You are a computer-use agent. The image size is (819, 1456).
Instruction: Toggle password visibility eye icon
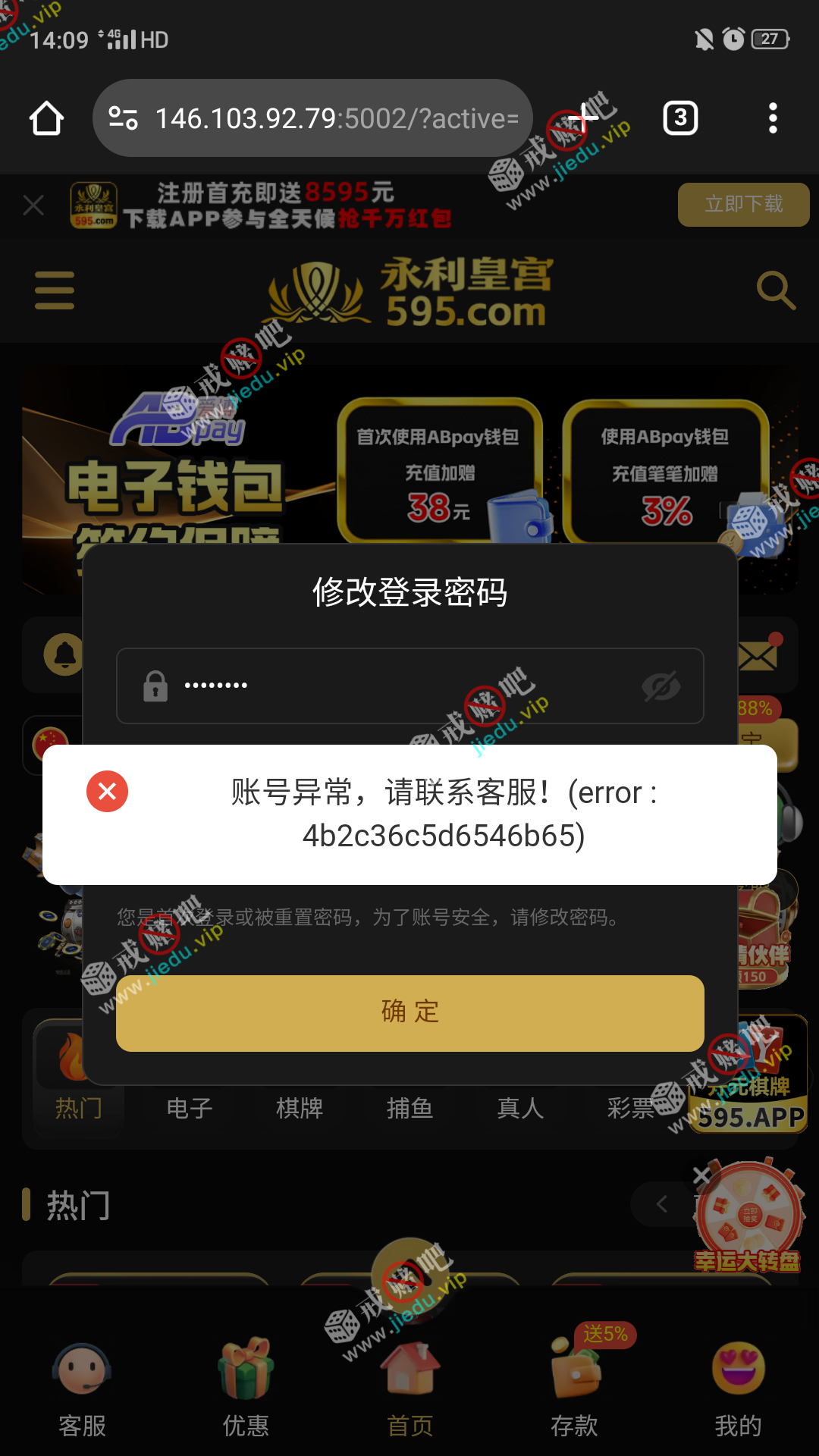[661, 686]
